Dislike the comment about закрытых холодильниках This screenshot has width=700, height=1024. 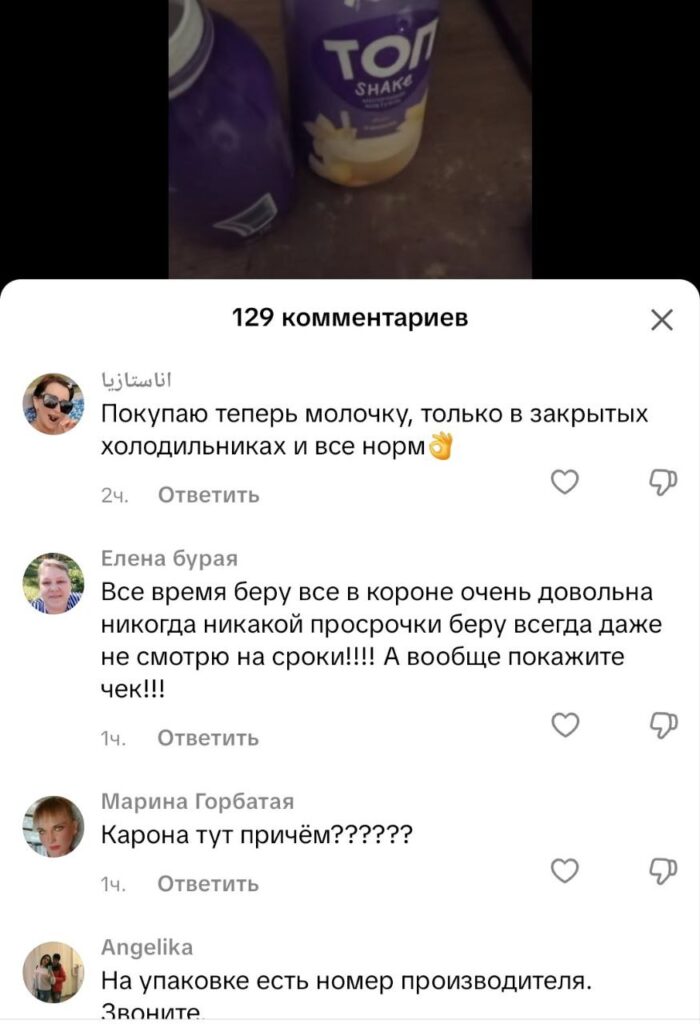pyautogui.click(x=663, y=483)
